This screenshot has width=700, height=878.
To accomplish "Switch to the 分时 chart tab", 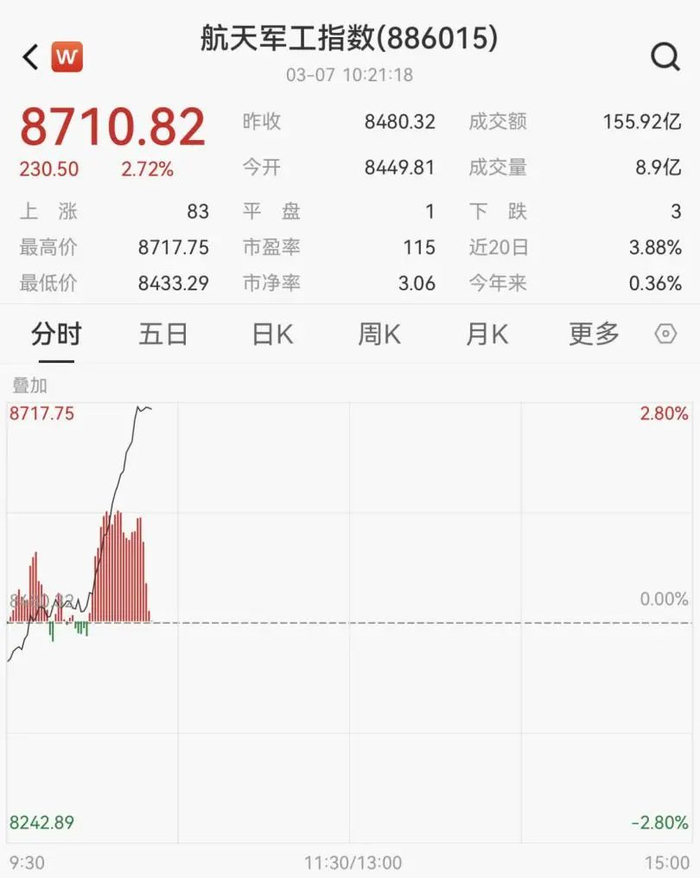I will [56, 334].
